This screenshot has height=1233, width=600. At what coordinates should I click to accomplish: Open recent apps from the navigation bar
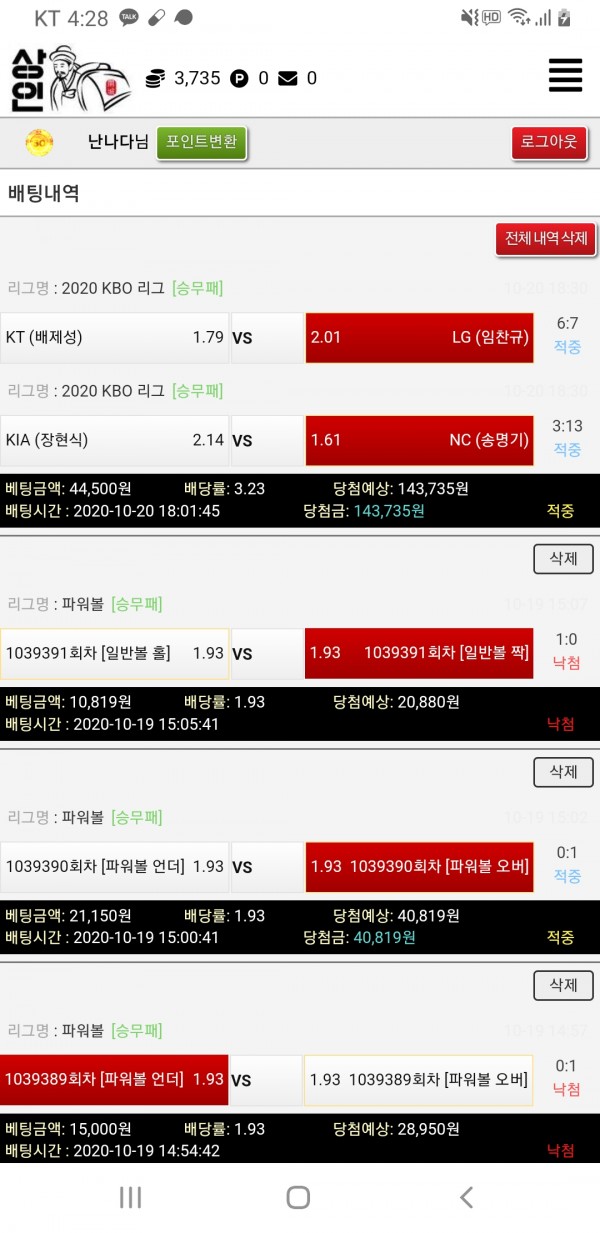(x=131, y=1197)
